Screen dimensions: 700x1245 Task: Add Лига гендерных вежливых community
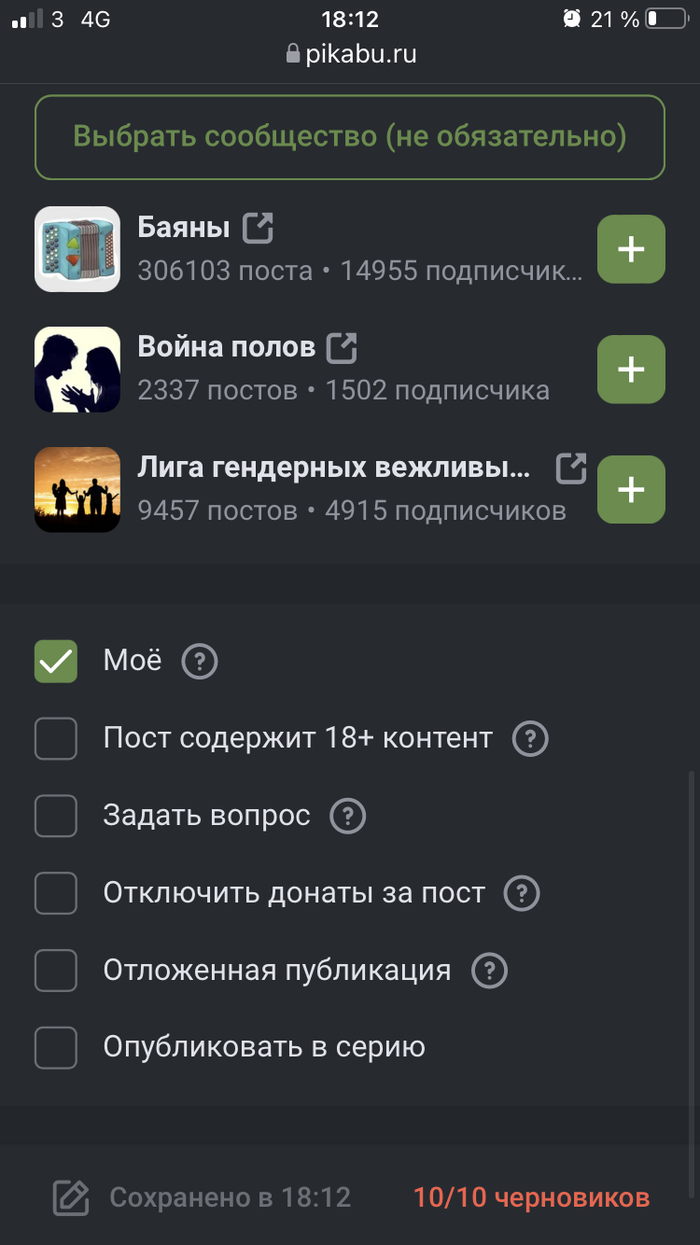631,489
